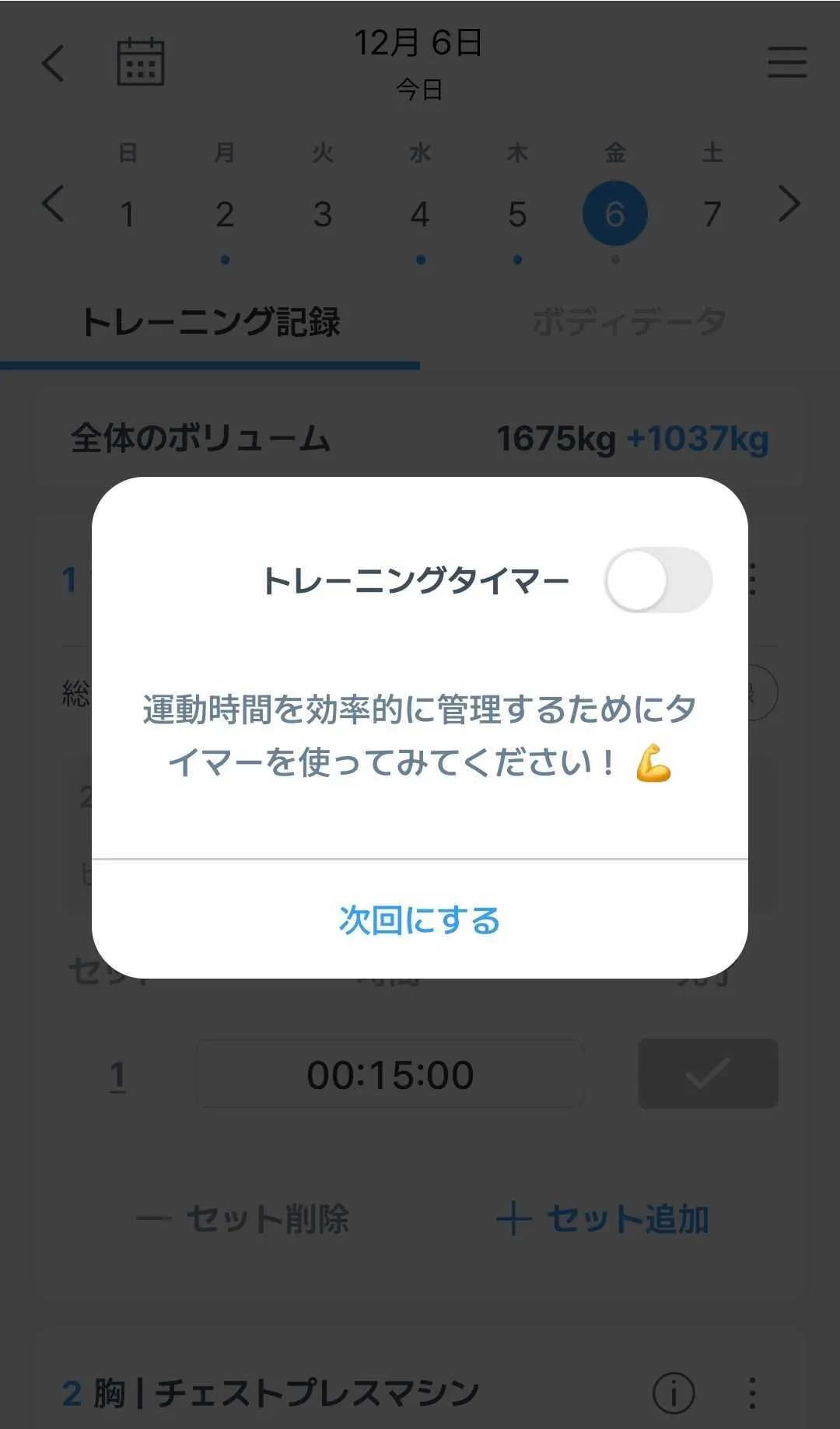Tap 次回にする to dismiss dialog

coord(419,920)
